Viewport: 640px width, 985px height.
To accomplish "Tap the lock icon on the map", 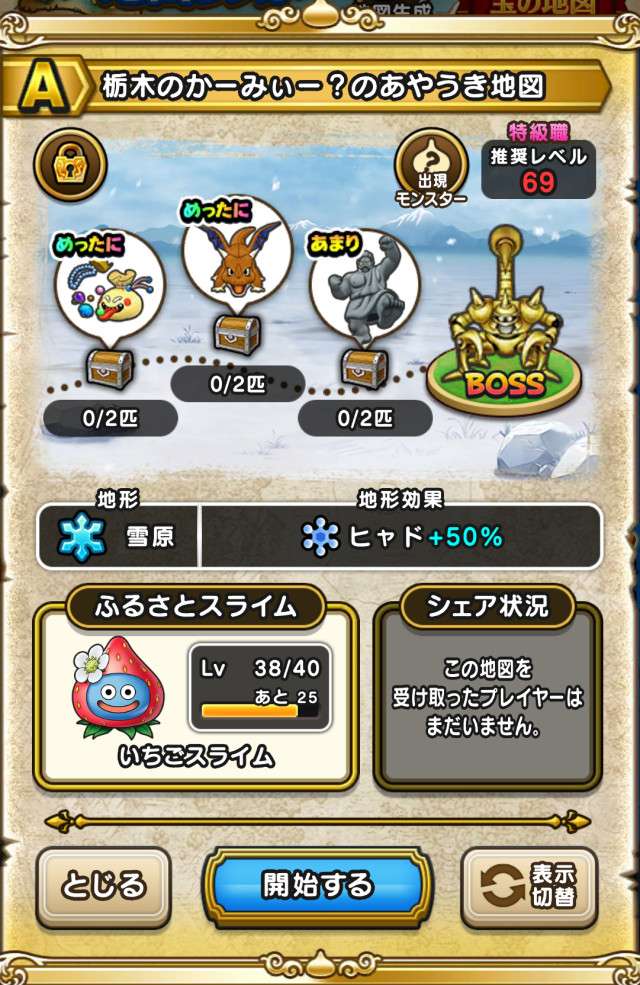I will [x=70, y=166].
